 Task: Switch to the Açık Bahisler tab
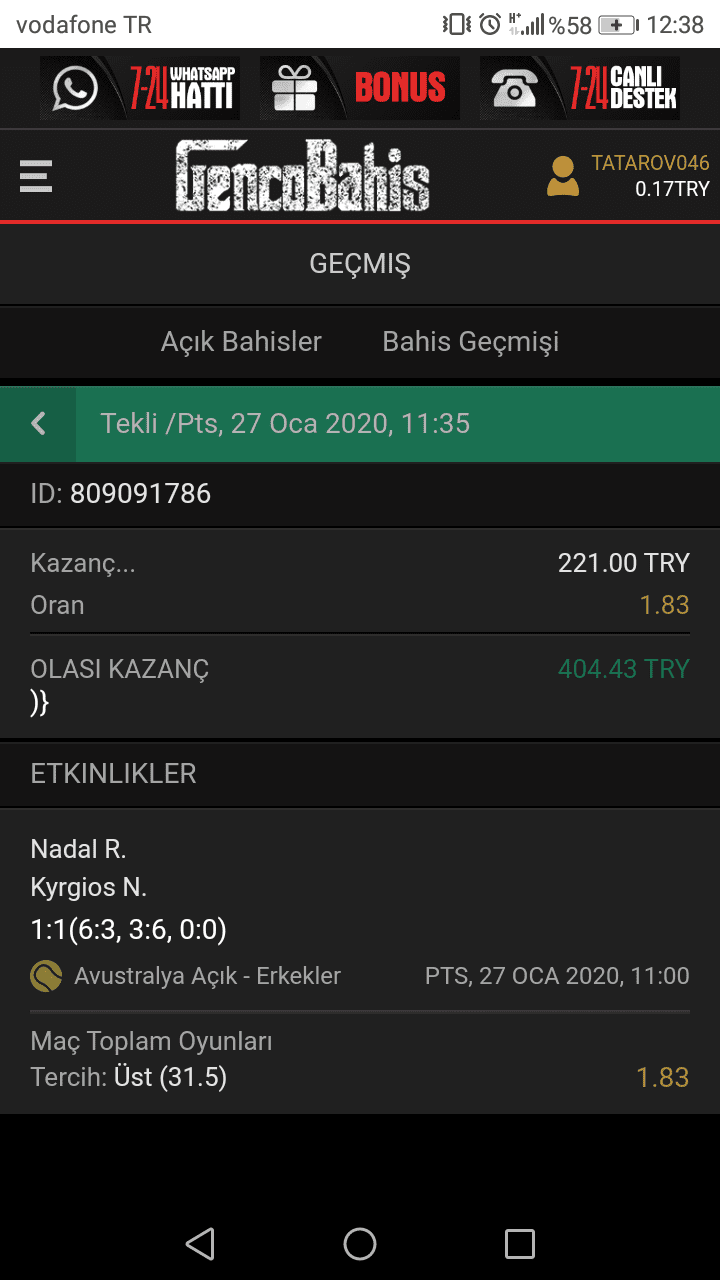[x=241, y=342]
